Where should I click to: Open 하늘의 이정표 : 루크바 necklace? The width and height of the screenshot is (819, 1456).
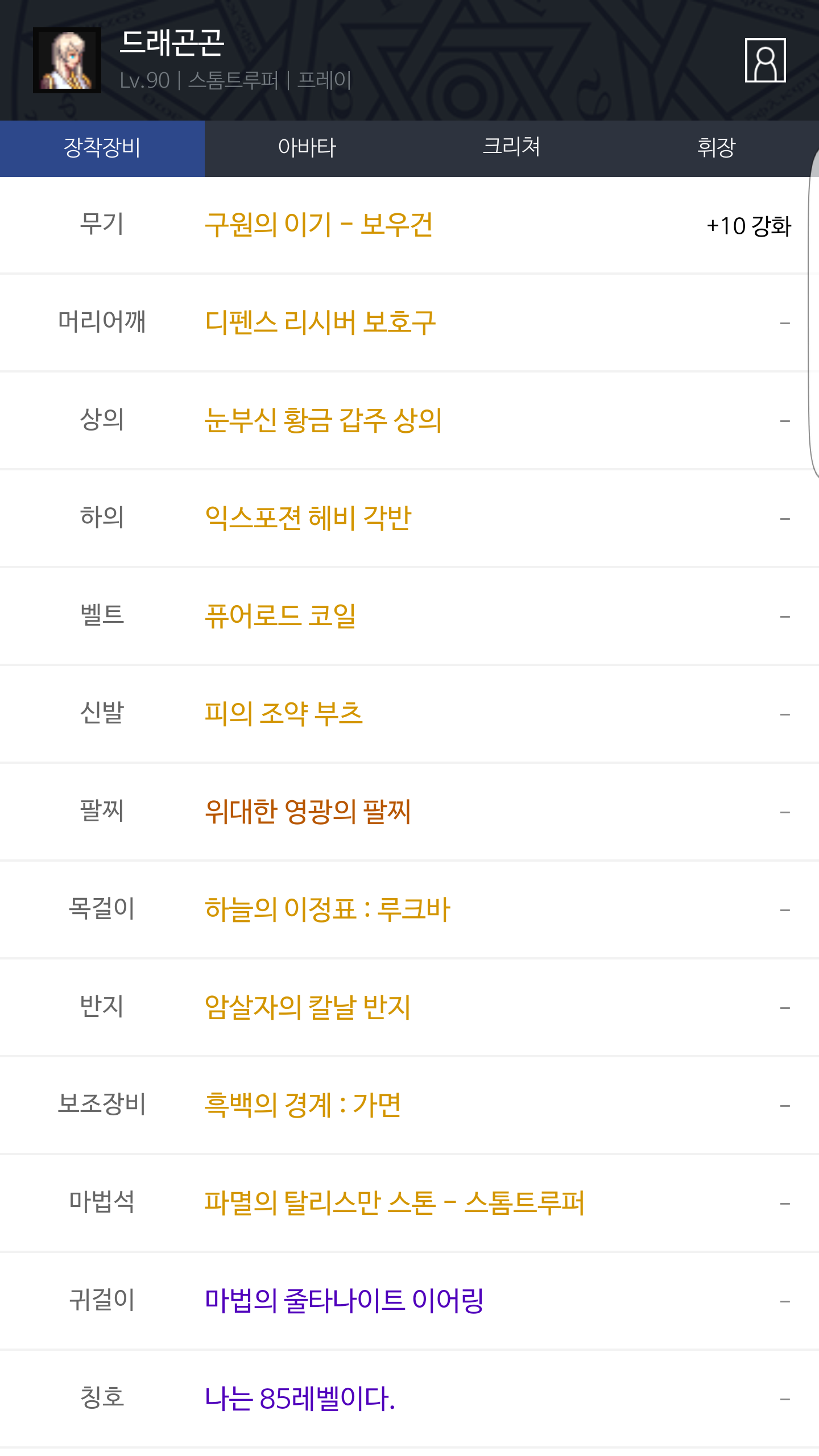(328, 909)
